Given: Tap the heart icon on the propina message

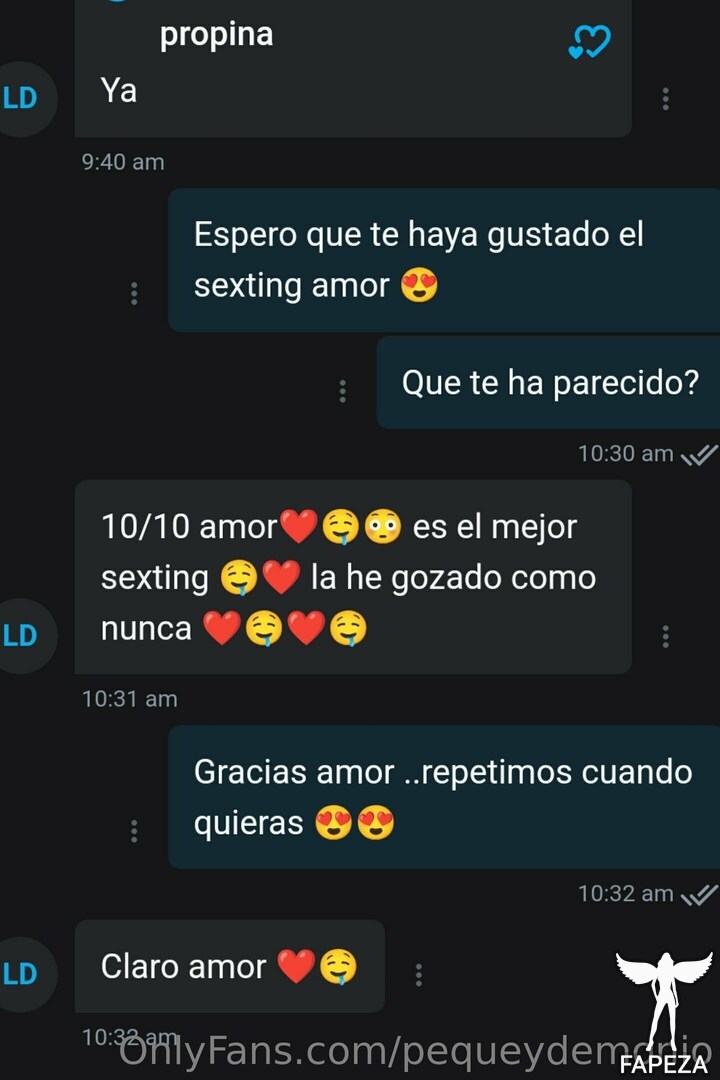Looking at the screenshot, I should tap(588, 42).
